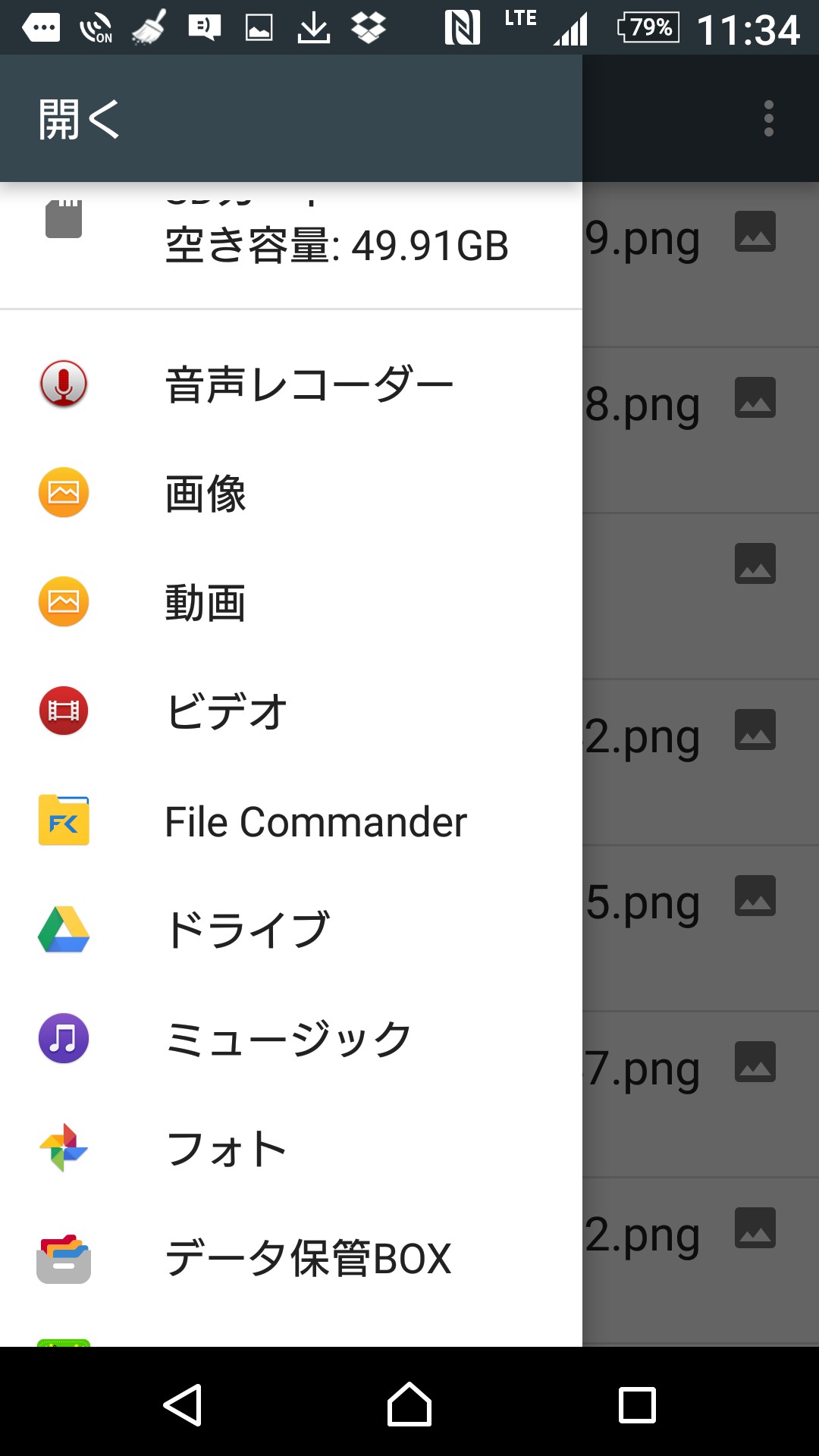Open ビデオ app source
819x1456 pixels.
[291, 712]
